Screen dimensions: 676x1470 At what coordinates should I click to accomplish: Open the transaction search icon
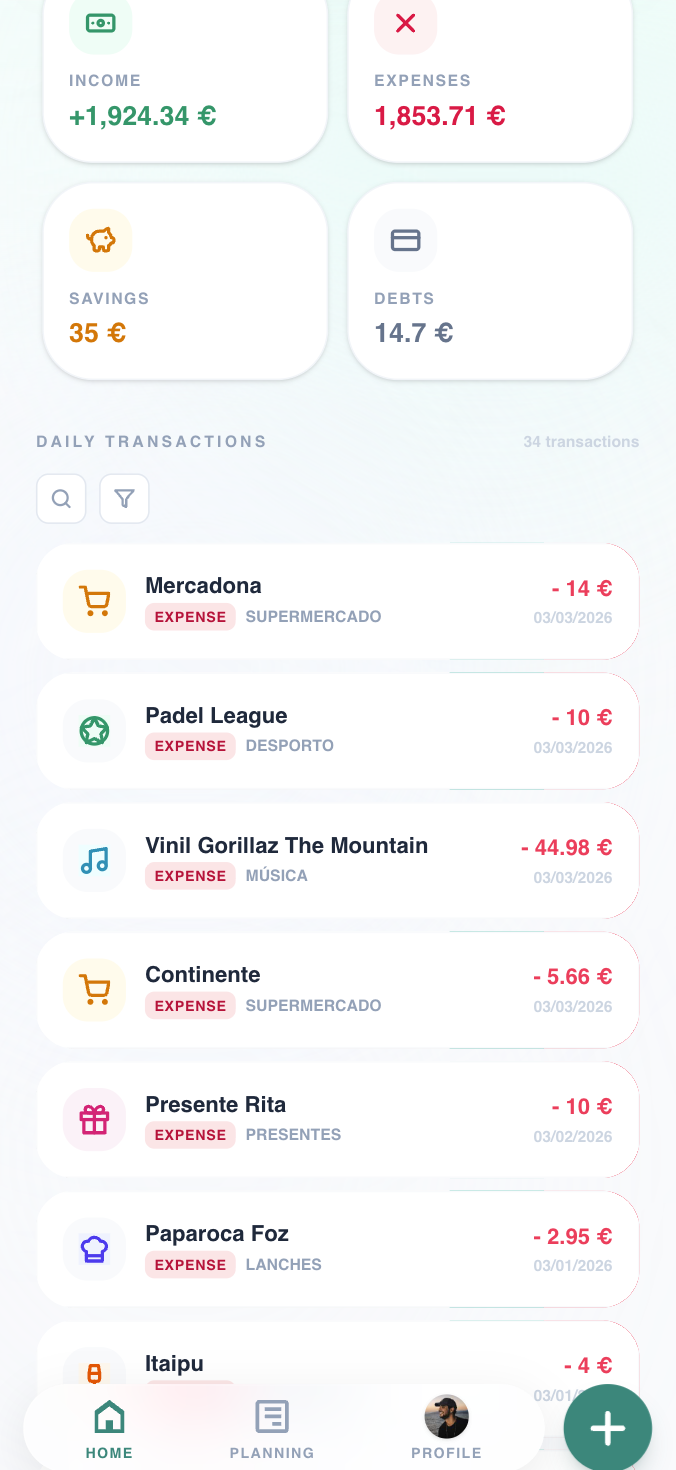61,498
